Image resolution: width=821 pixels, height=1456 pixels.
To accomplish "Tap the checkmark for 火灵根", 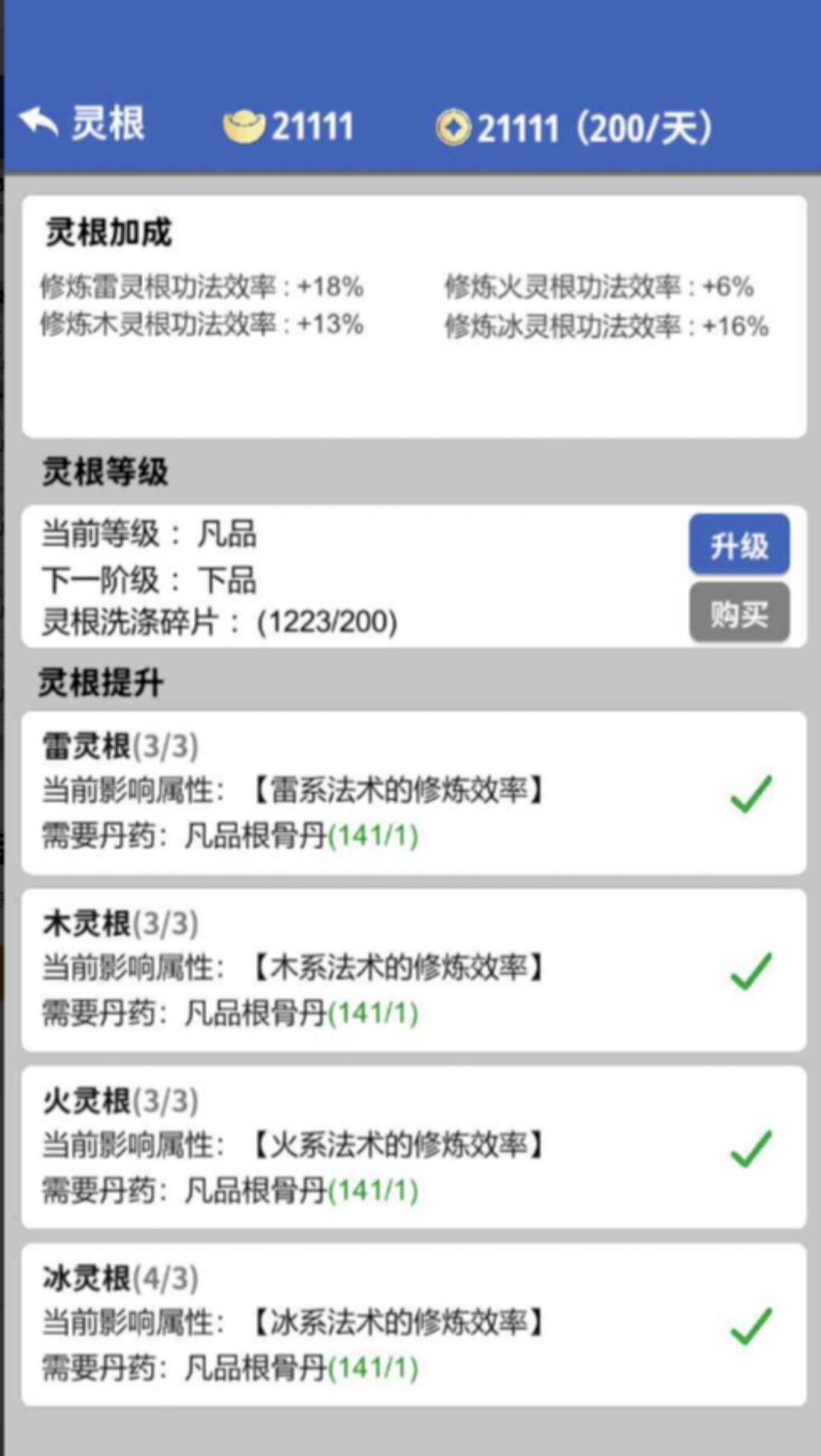I will tap(751, 1148).
